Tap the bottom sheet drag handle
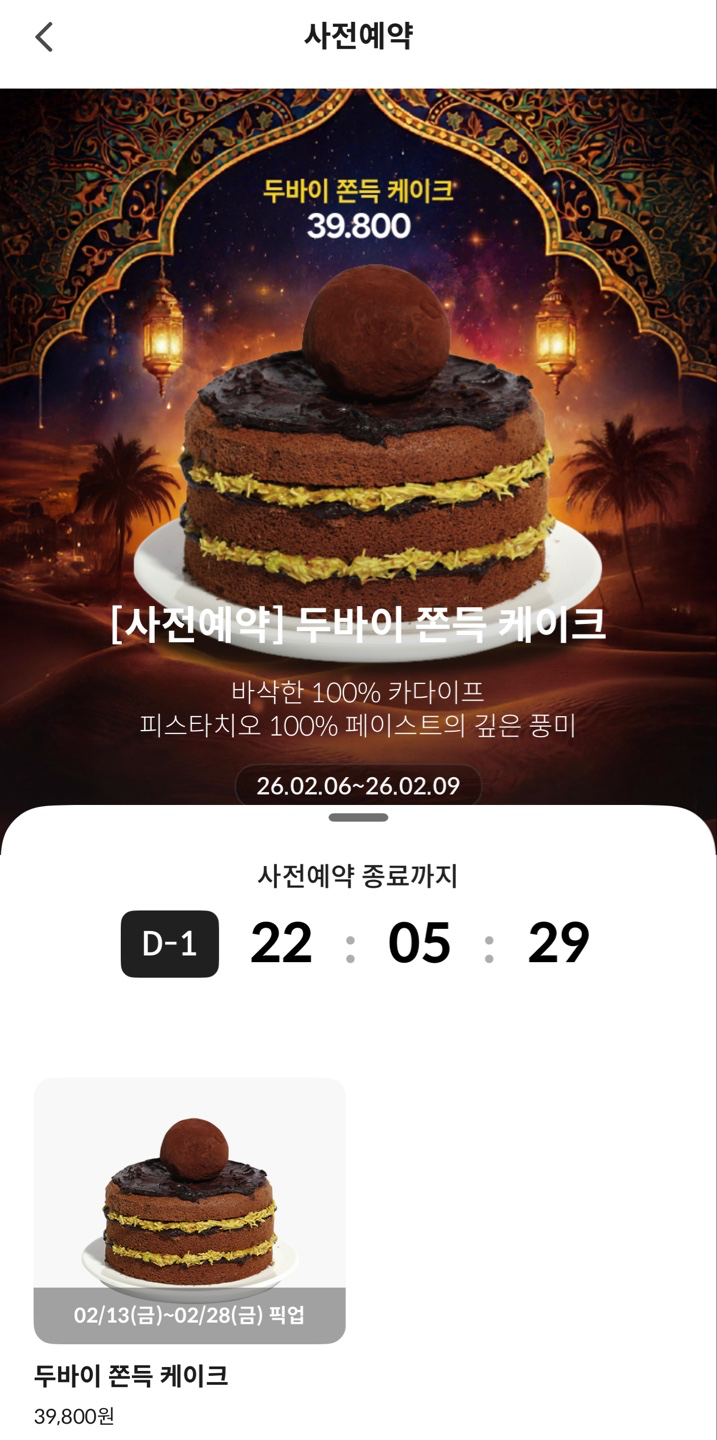The height and width of the screenshot is (1440, 717). (358, 818)
